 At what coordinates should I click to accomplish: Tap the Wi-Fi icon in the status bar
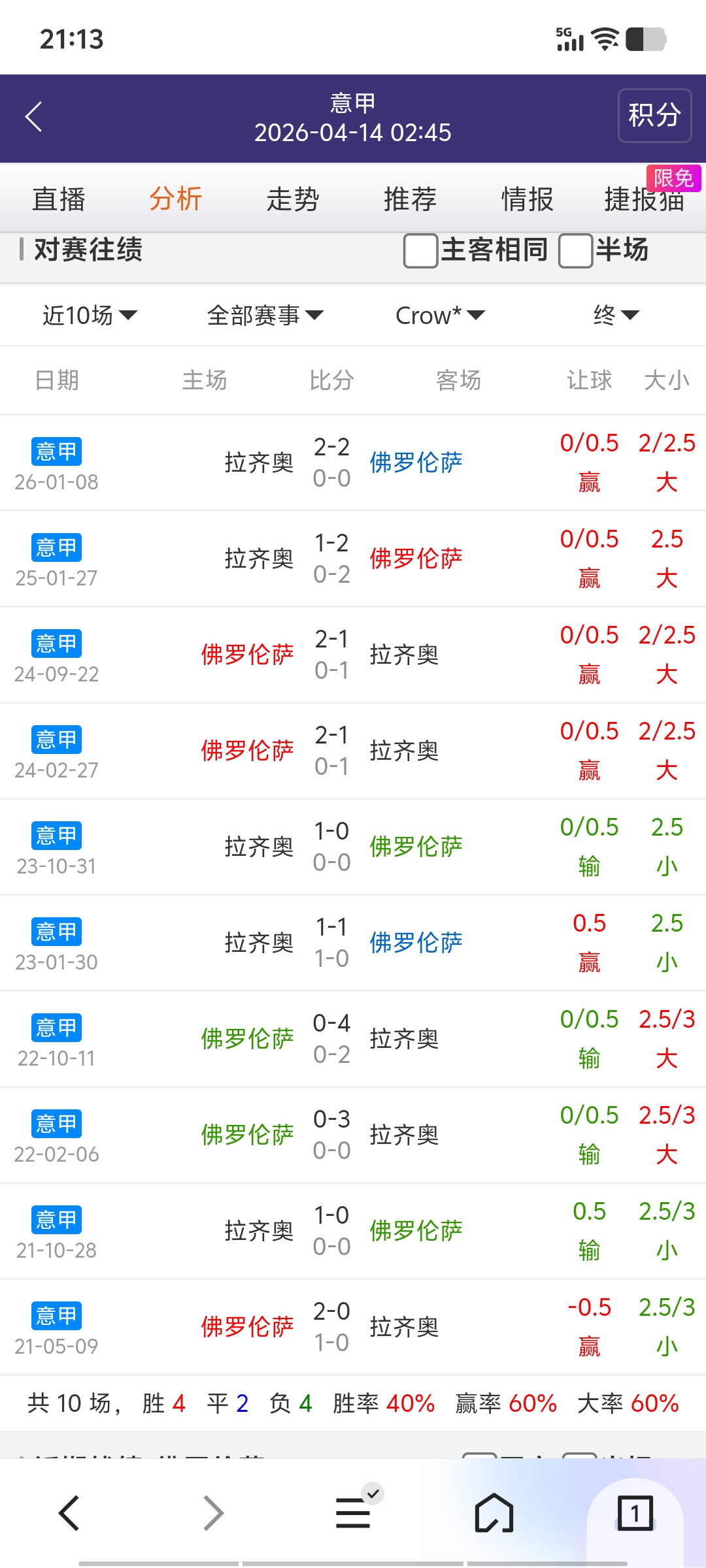tap(605, 39)
